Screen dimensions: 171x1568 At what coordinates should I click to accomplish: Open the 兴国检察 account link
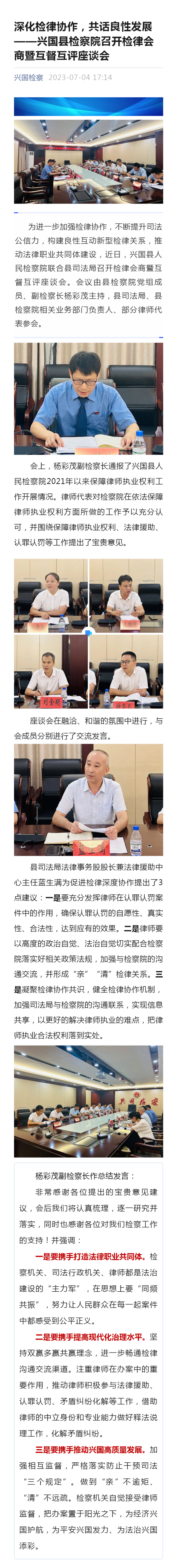[x=29, y=77]
